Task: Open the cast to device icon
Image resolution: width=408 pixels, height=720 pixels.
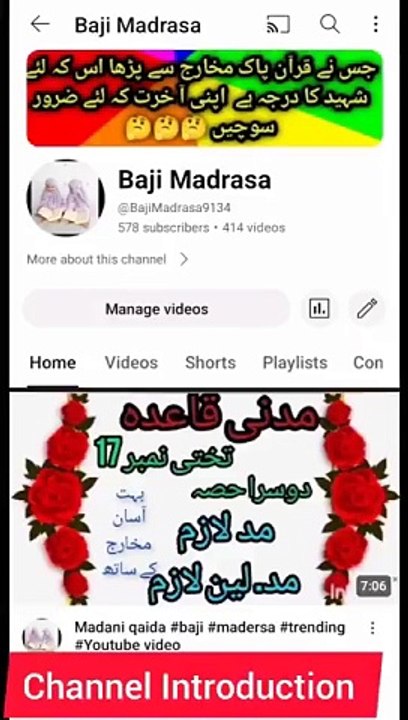Action: (x=278, y=24)
